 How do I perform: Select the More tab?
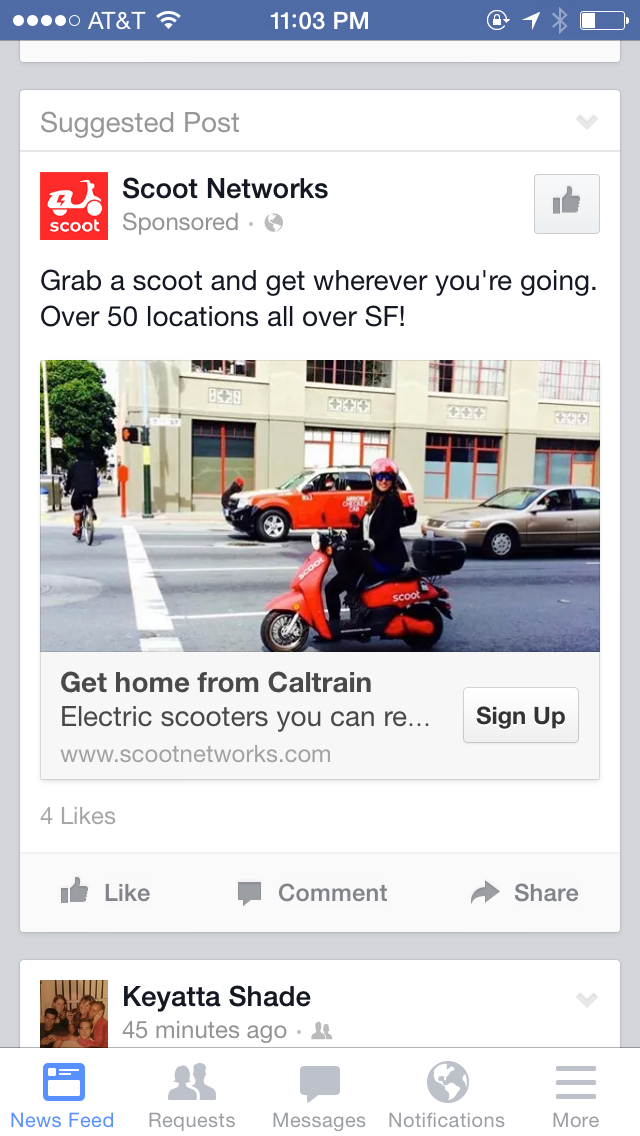pyautogui.click(x=576, y=1095)
